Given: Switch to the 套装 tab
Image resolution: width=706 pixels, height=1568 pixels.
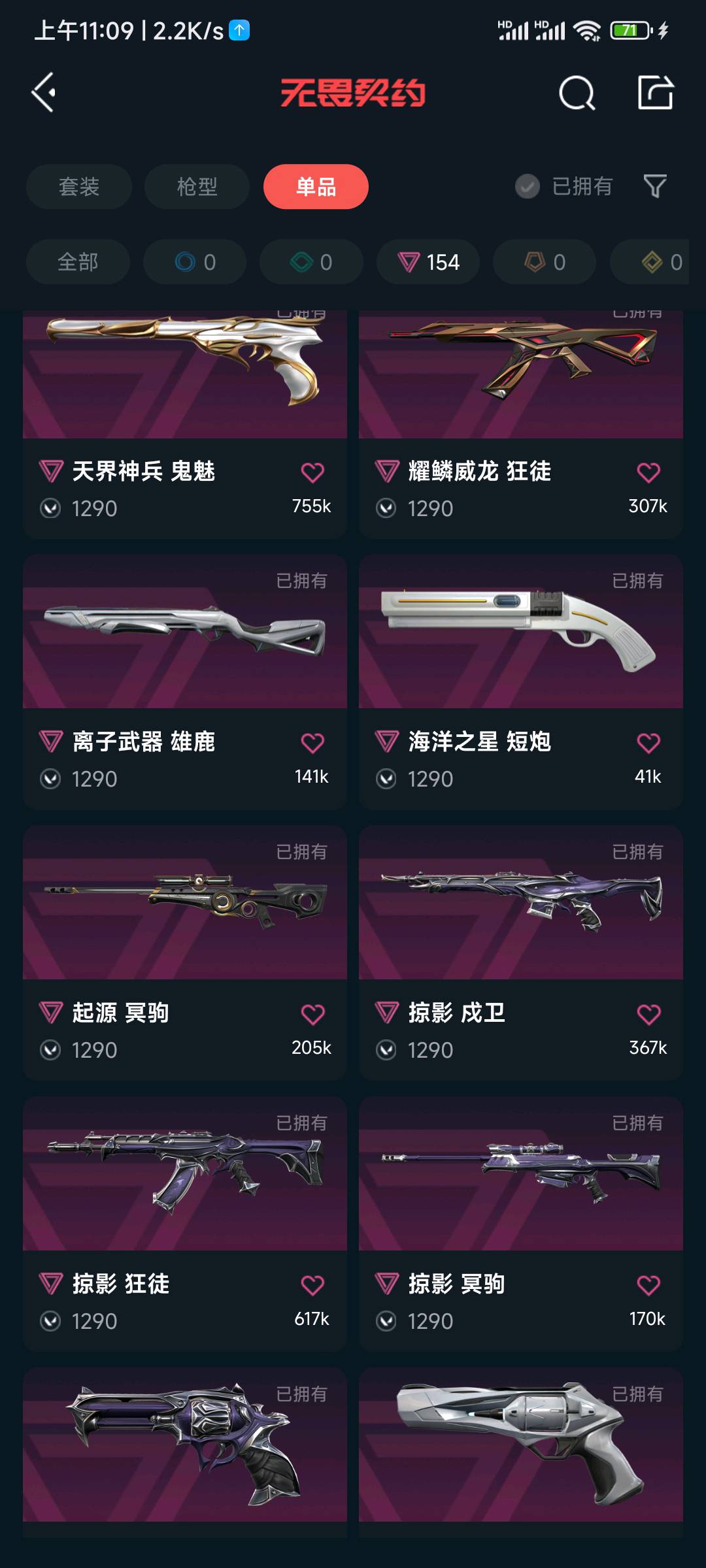Looking at the screenshot, I should (79, 187).
